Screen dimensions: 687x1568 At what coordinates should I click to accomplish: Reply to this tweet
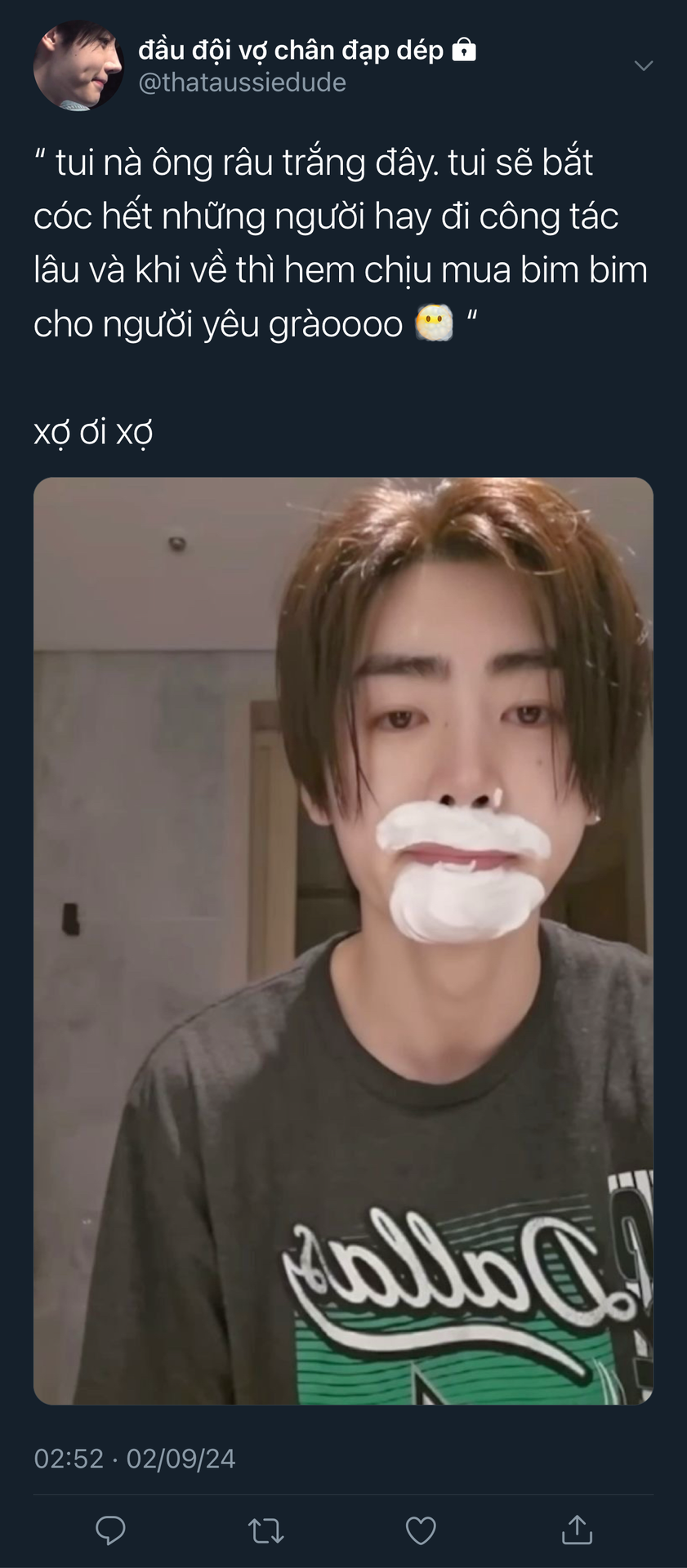(110, 1530)
